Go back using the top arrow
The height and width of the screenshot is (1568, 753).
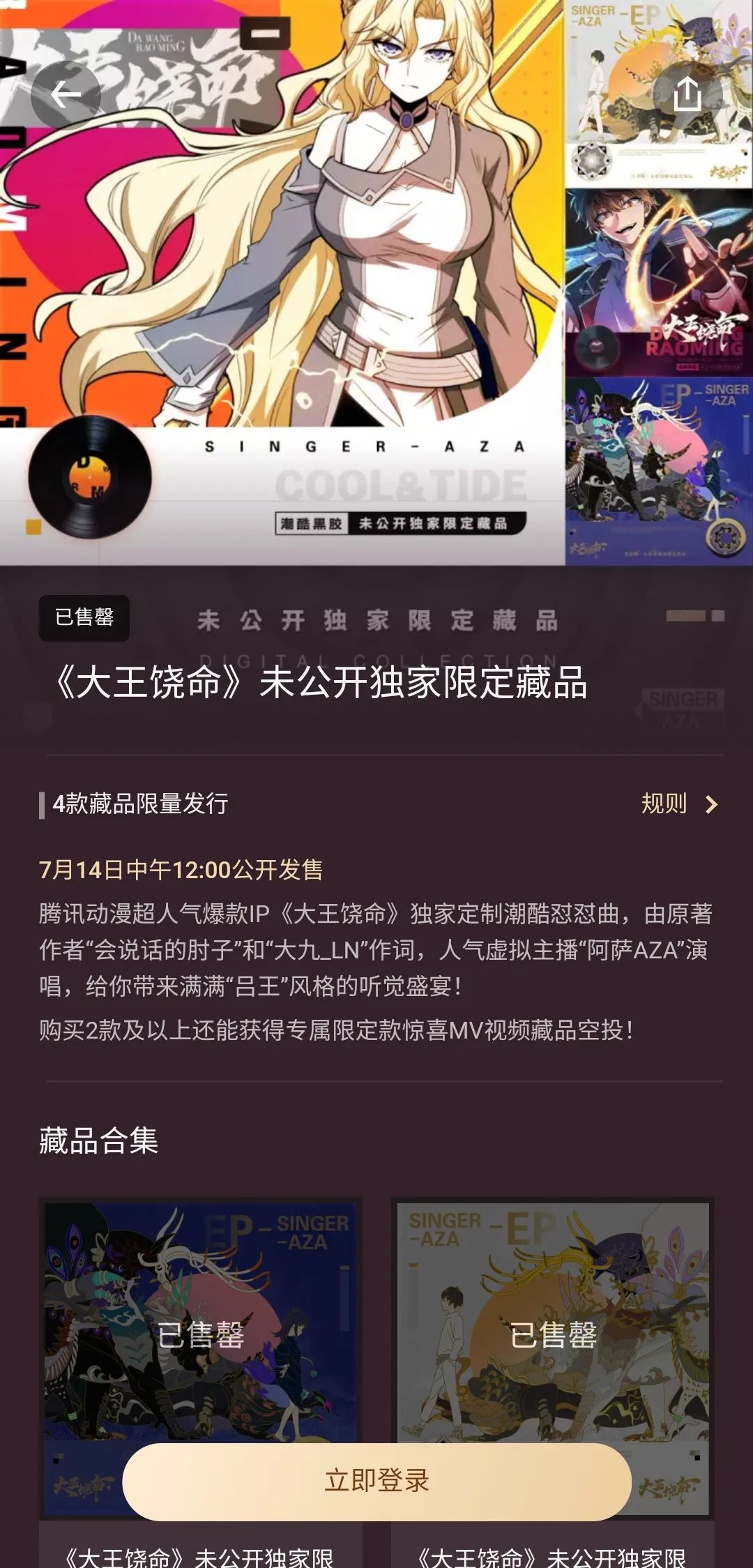(x=66, y=94)
